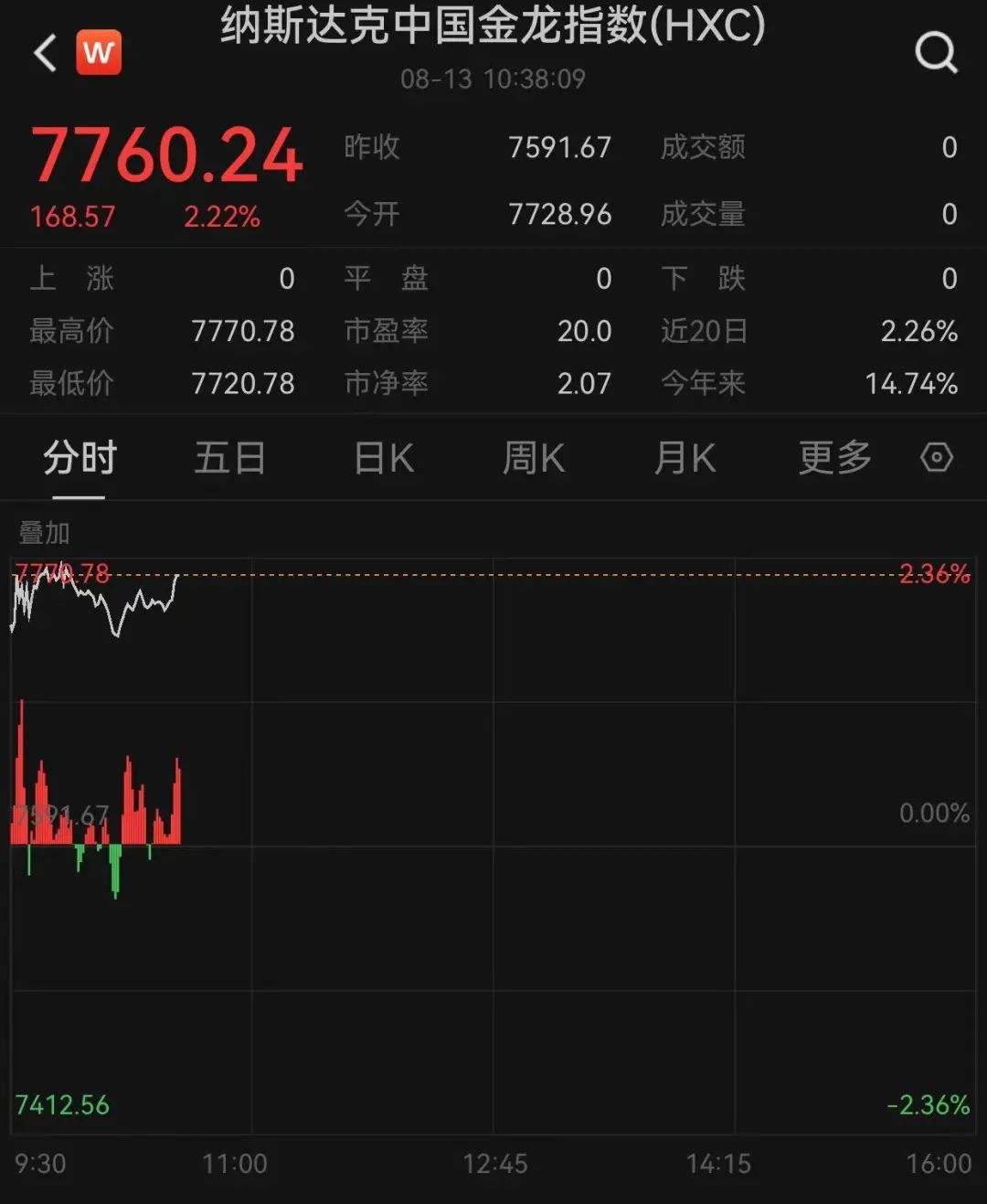Switch to the 五日 five-day tab
987x1204 pixels.
click(229, 458)
